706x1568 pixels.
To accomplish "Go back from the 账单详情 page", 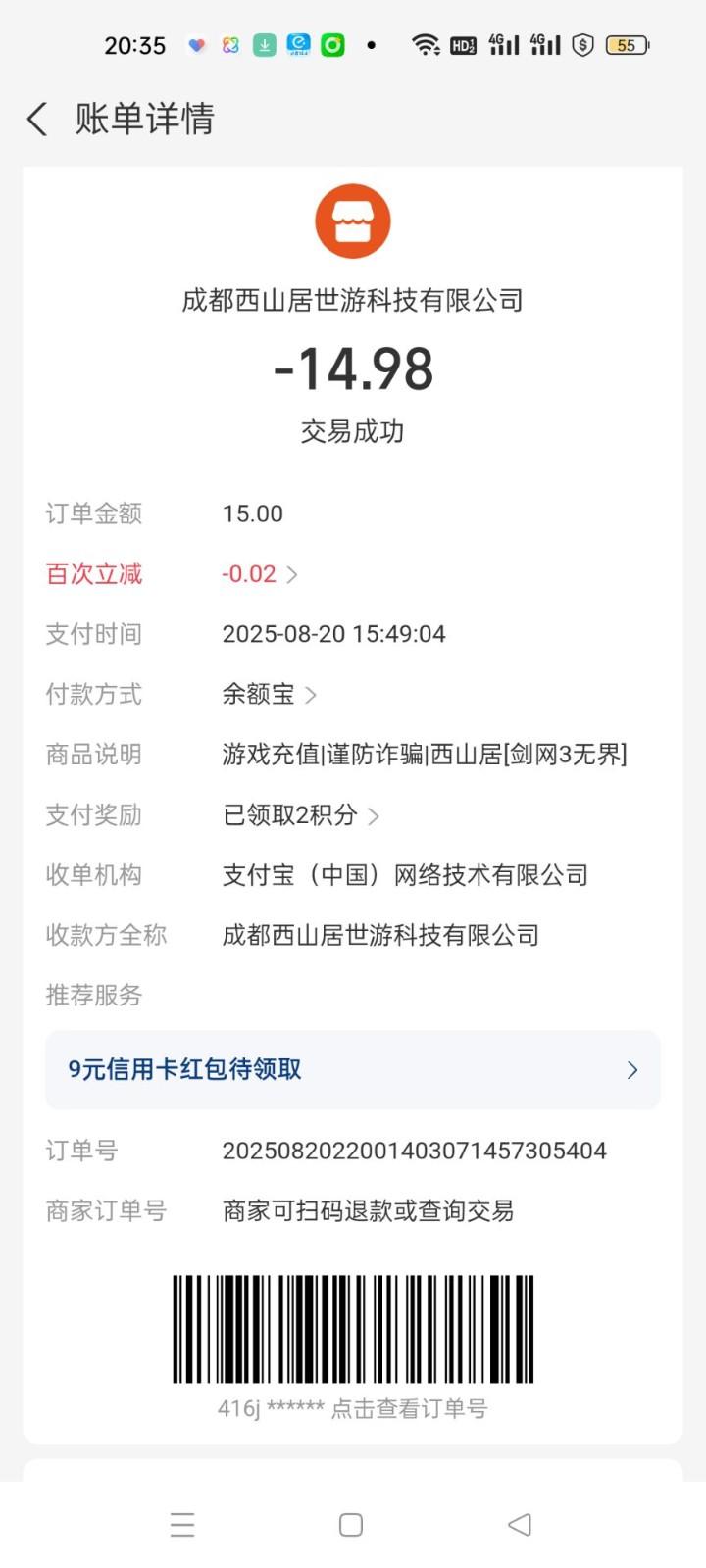I will [37, 120].
